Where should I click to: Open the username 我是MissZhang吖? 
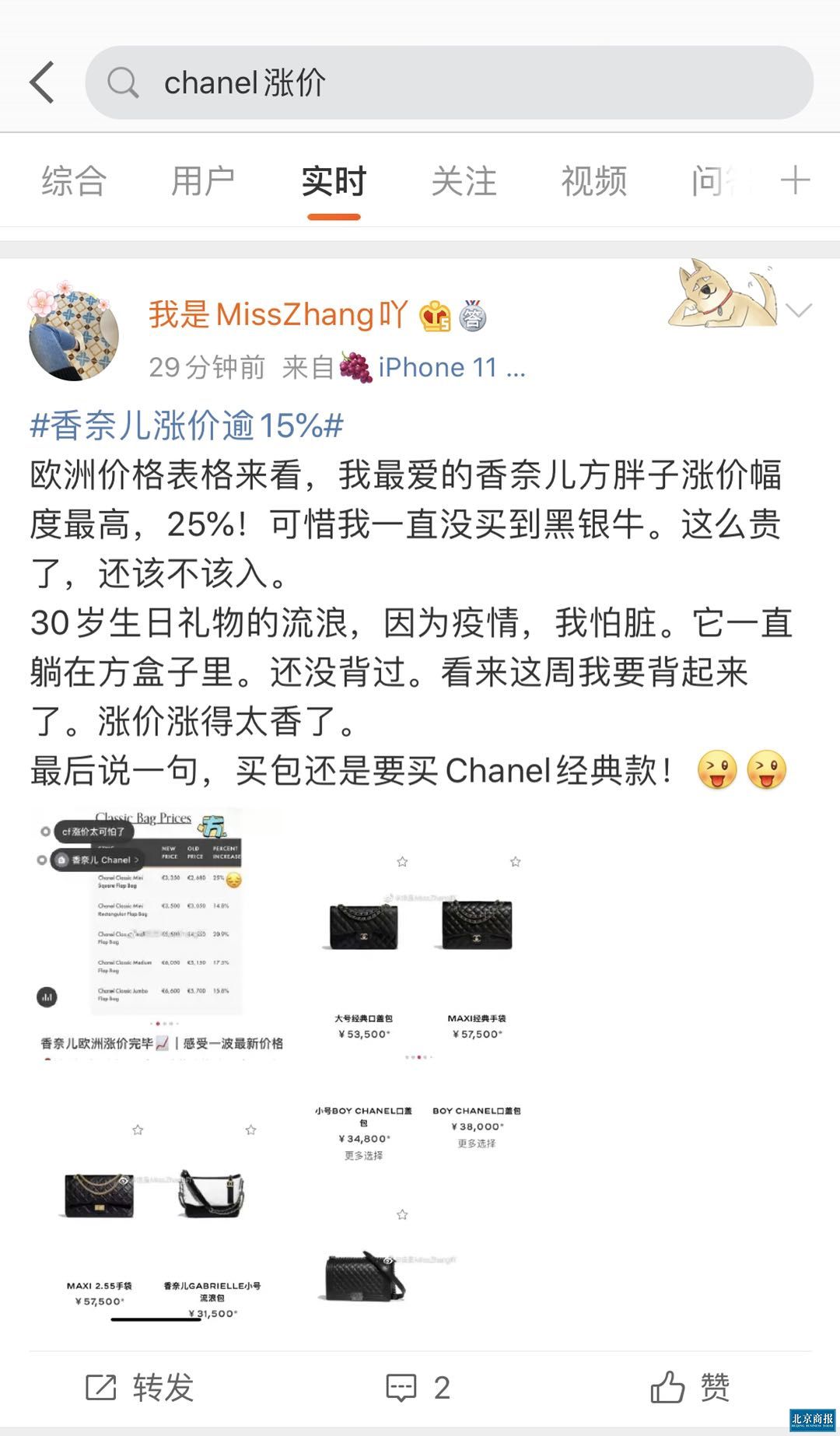[278, 315]
